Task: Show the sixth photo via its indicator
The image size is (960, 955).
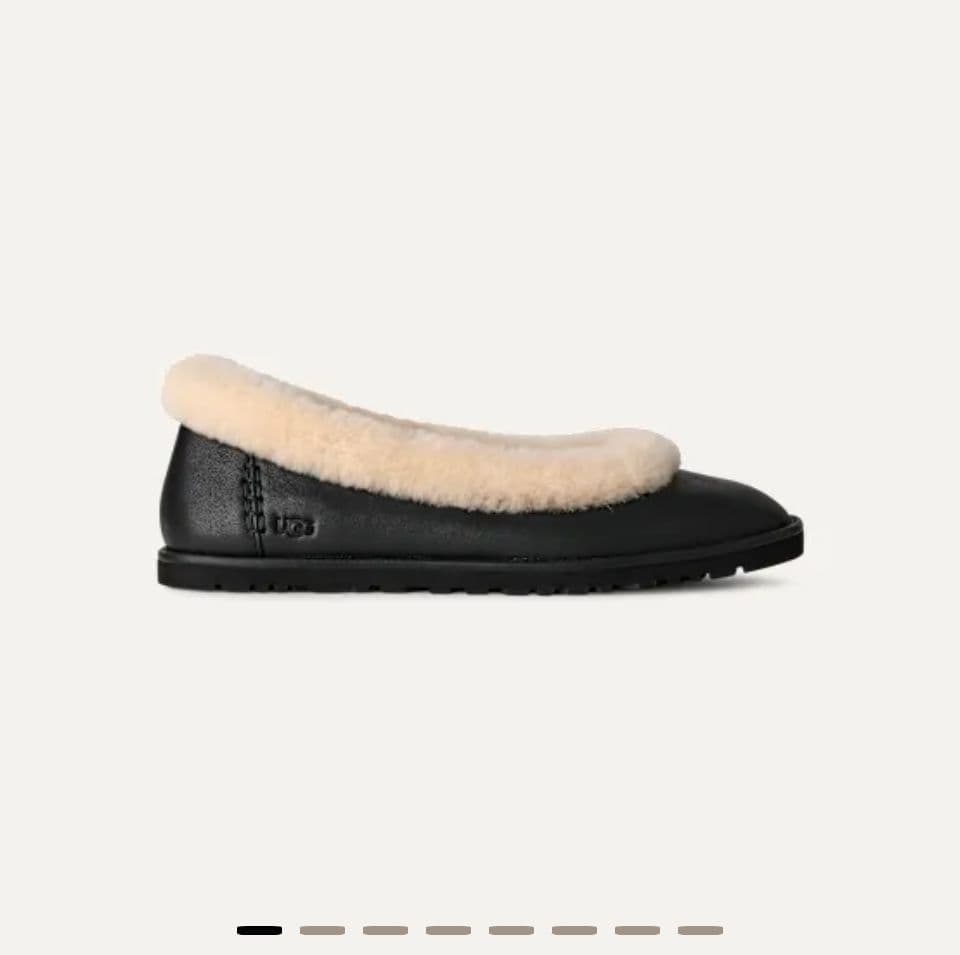Action: pyautogui.click(x=574, y=930)
